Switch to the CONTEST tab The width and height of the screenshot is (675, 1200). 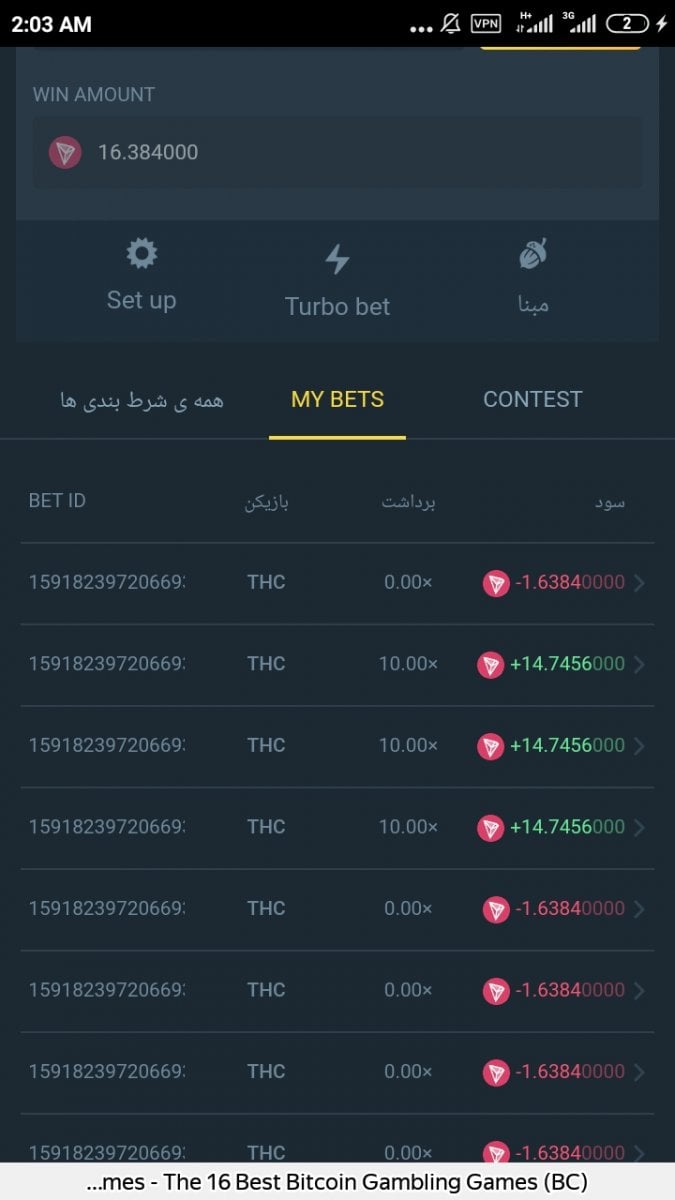(x=532, y=400)
